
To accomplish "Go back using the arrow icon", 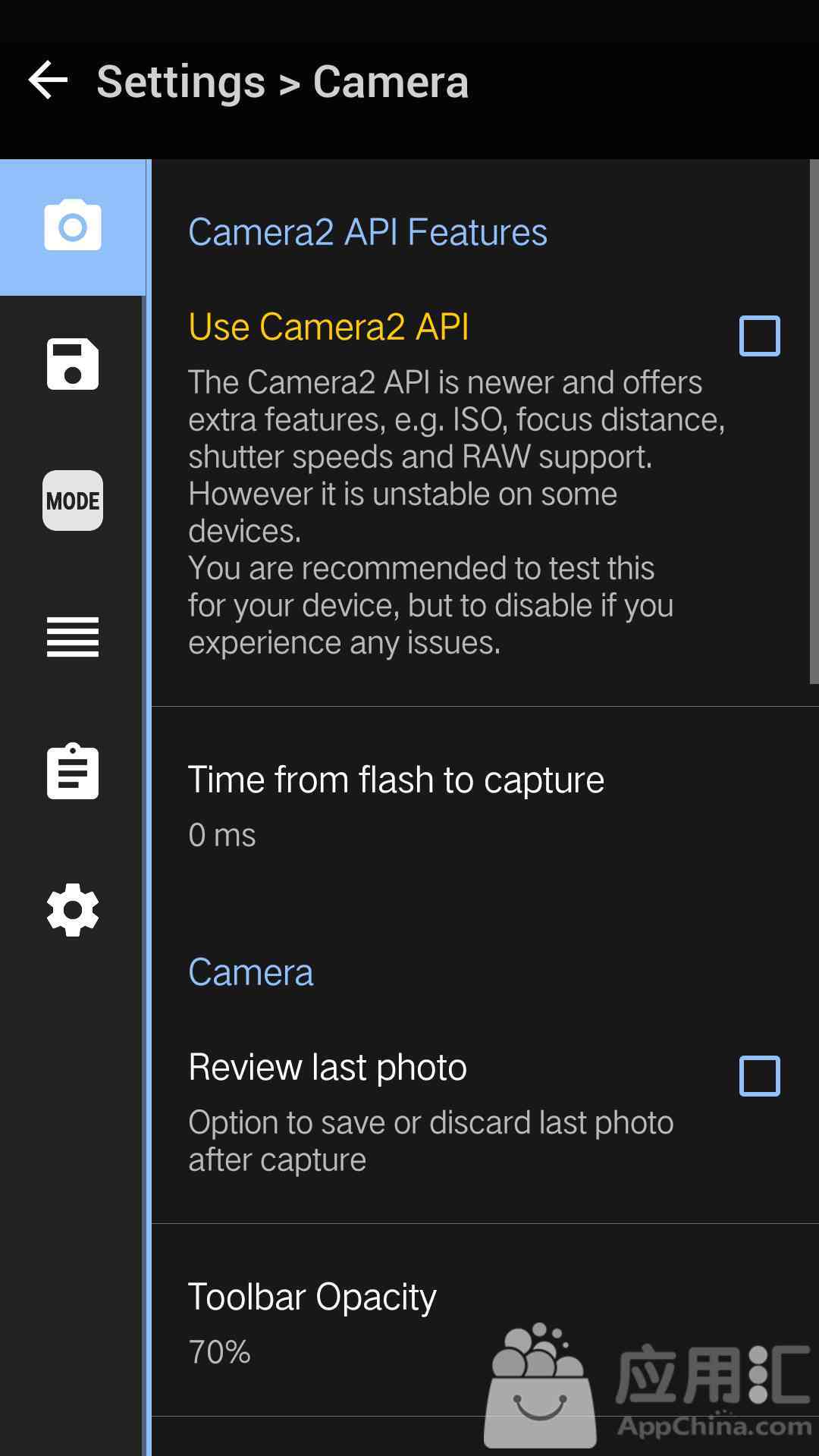I will 48,80.
